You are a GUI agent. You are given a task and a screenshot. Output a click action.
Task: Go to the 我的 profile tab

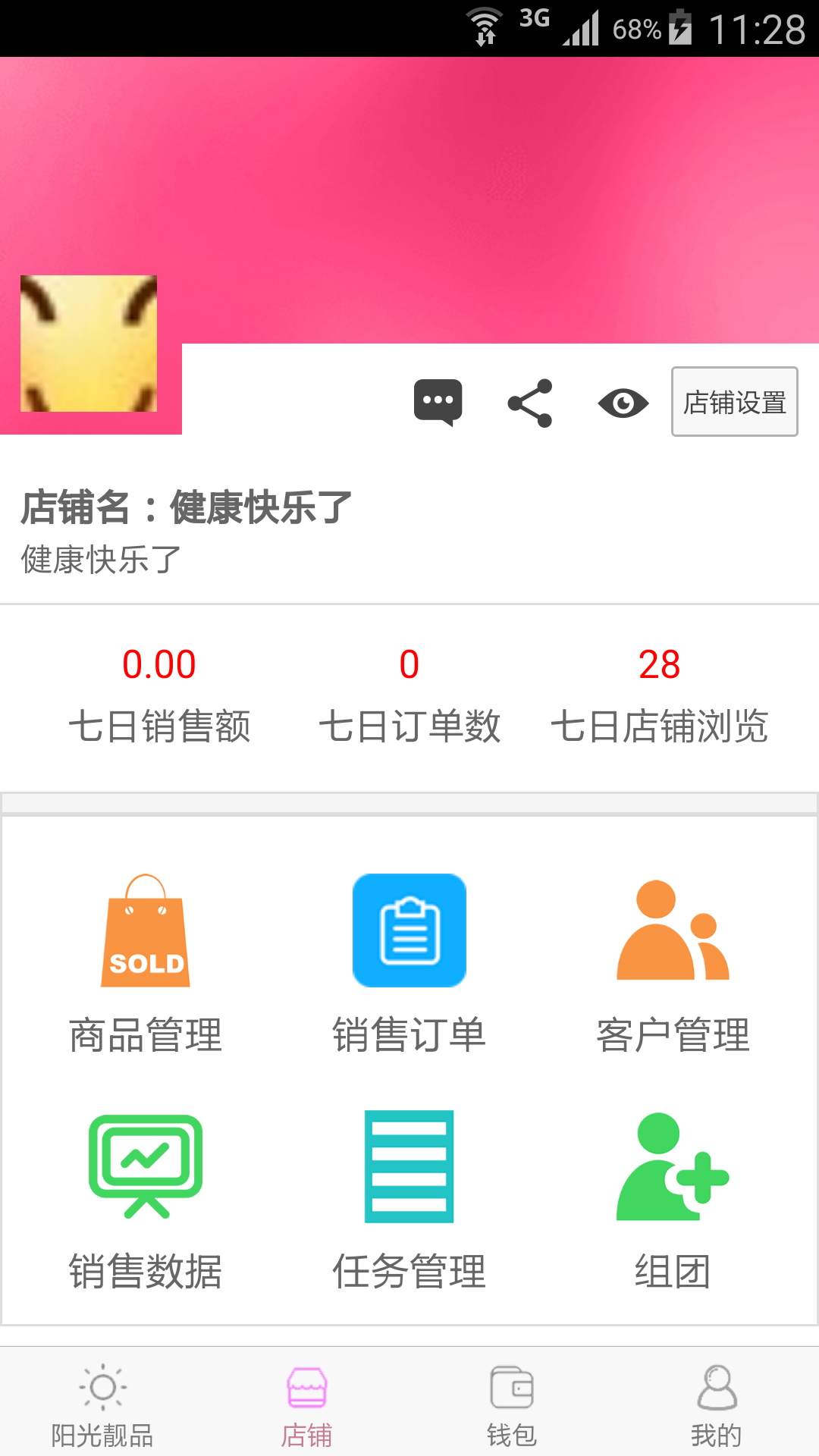pyautogui.click(x=717, y=1403)
